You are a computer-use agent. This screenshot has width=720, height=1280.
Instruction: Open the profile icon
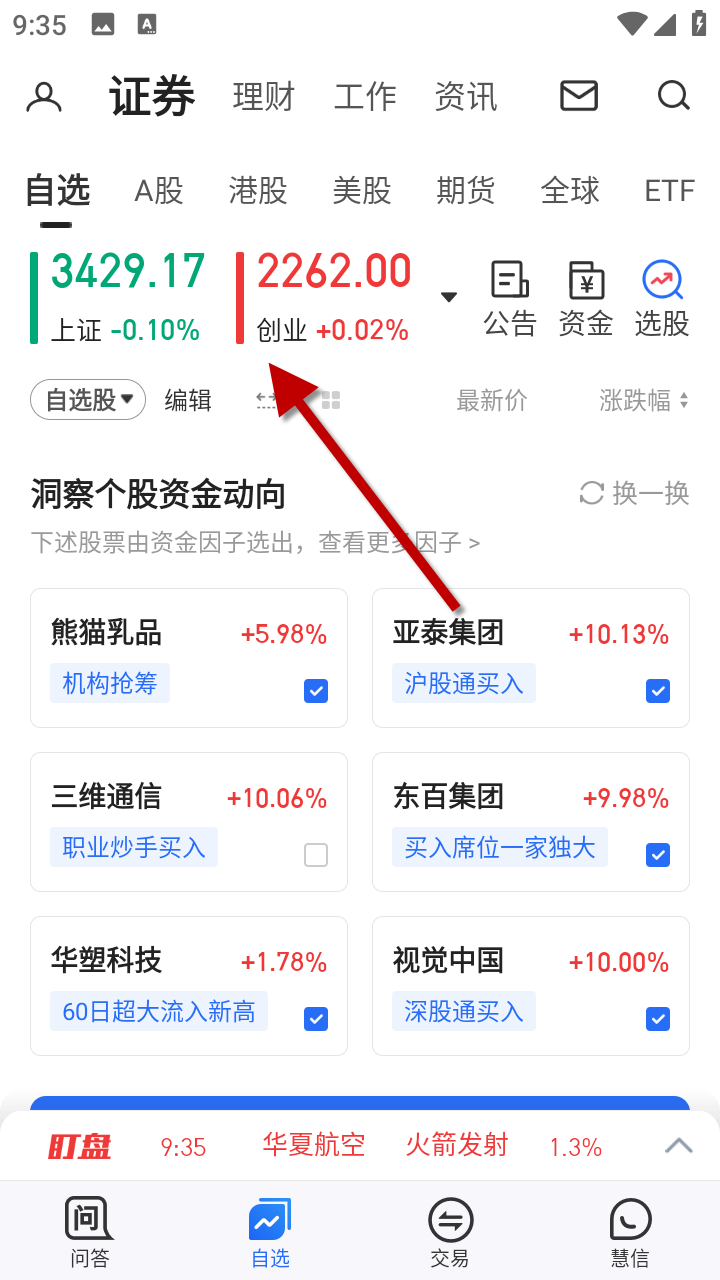point(44,97)
